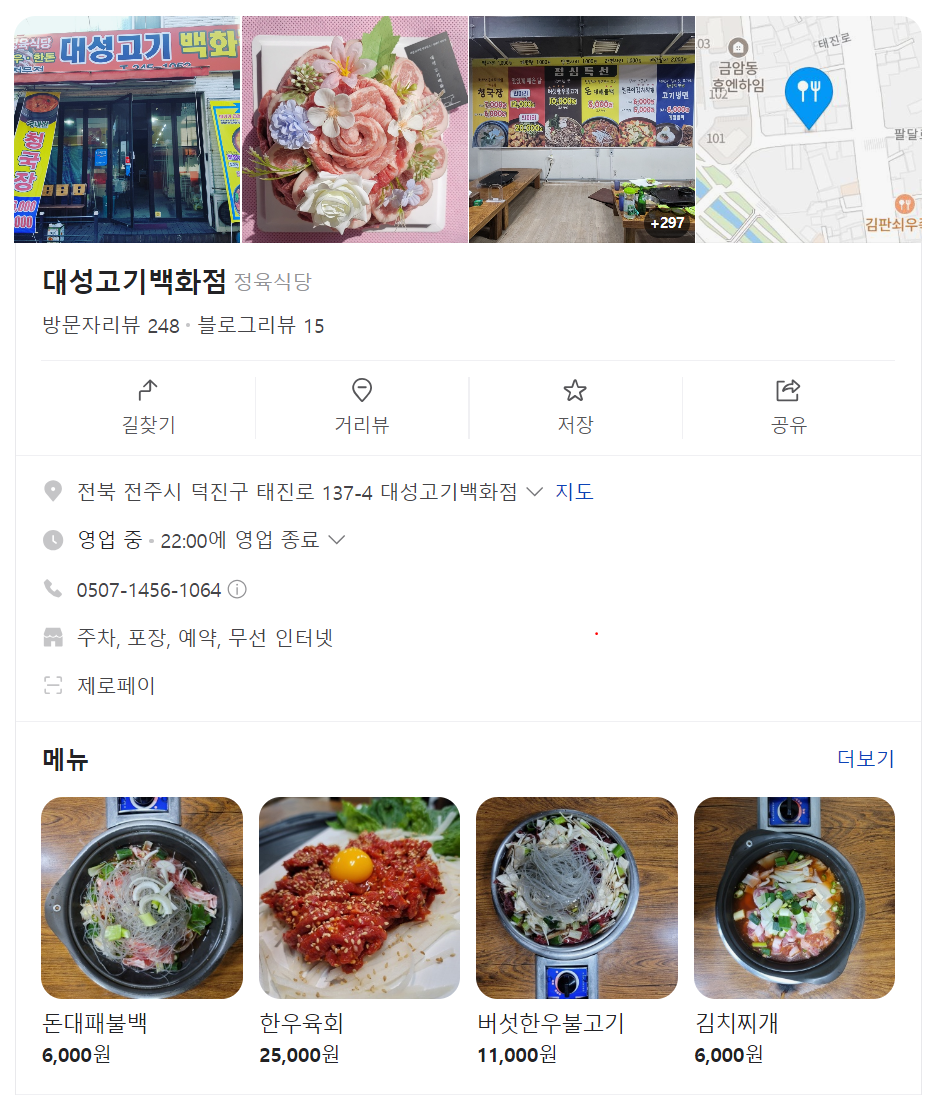Open 블로그리뷰 15 reviews
This screenshot has height=1095, width=927.
tap(261, 326)
